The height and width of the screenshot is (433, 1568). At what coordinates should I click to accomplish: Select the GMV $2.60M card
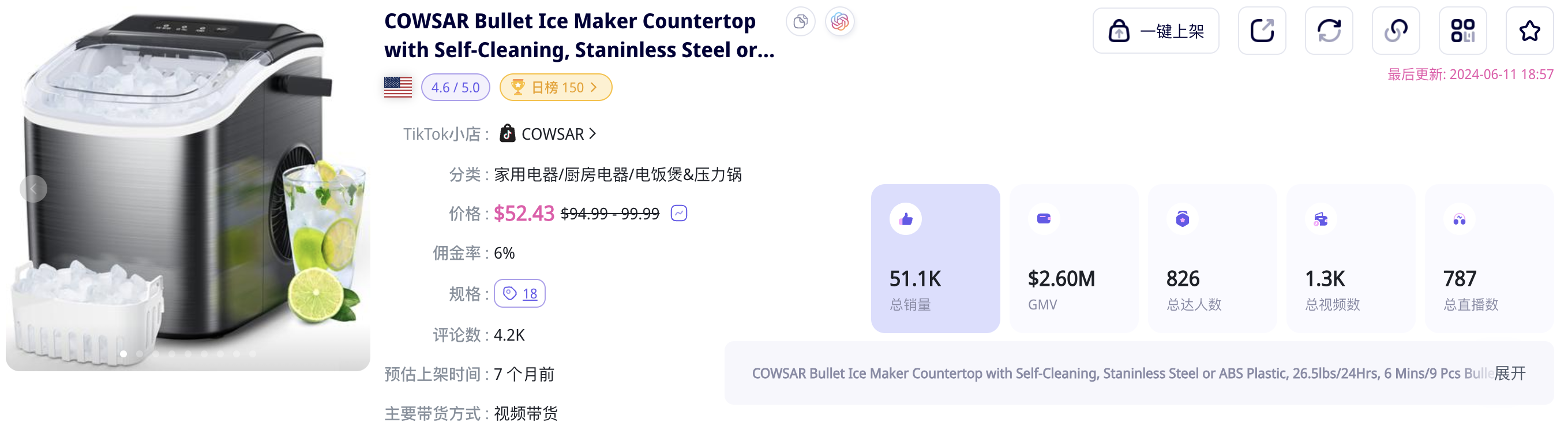pos(1073,258)
